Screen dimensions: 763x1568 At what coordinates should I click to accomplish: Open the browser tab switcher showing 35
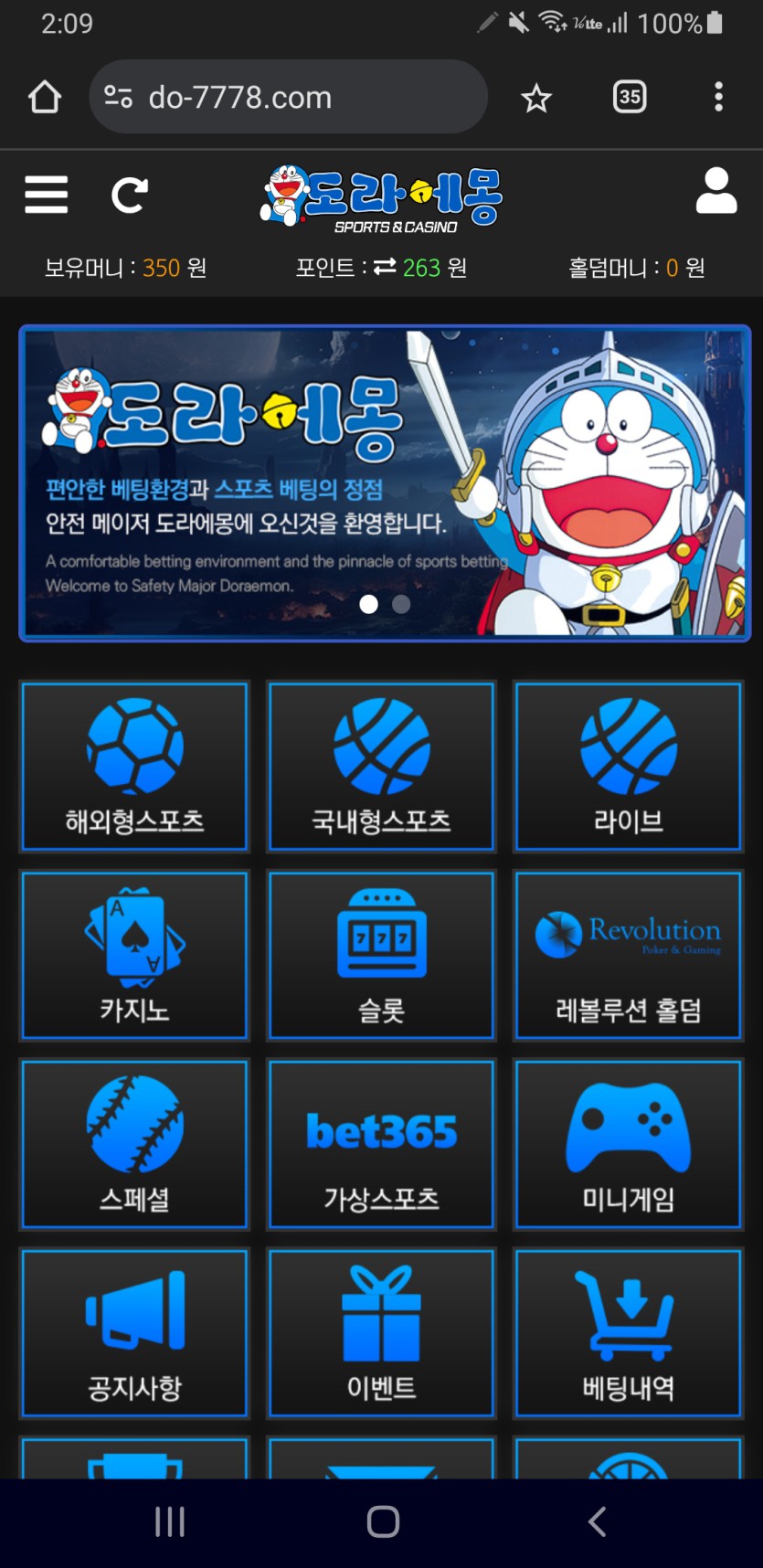click(x=629, y=97)
